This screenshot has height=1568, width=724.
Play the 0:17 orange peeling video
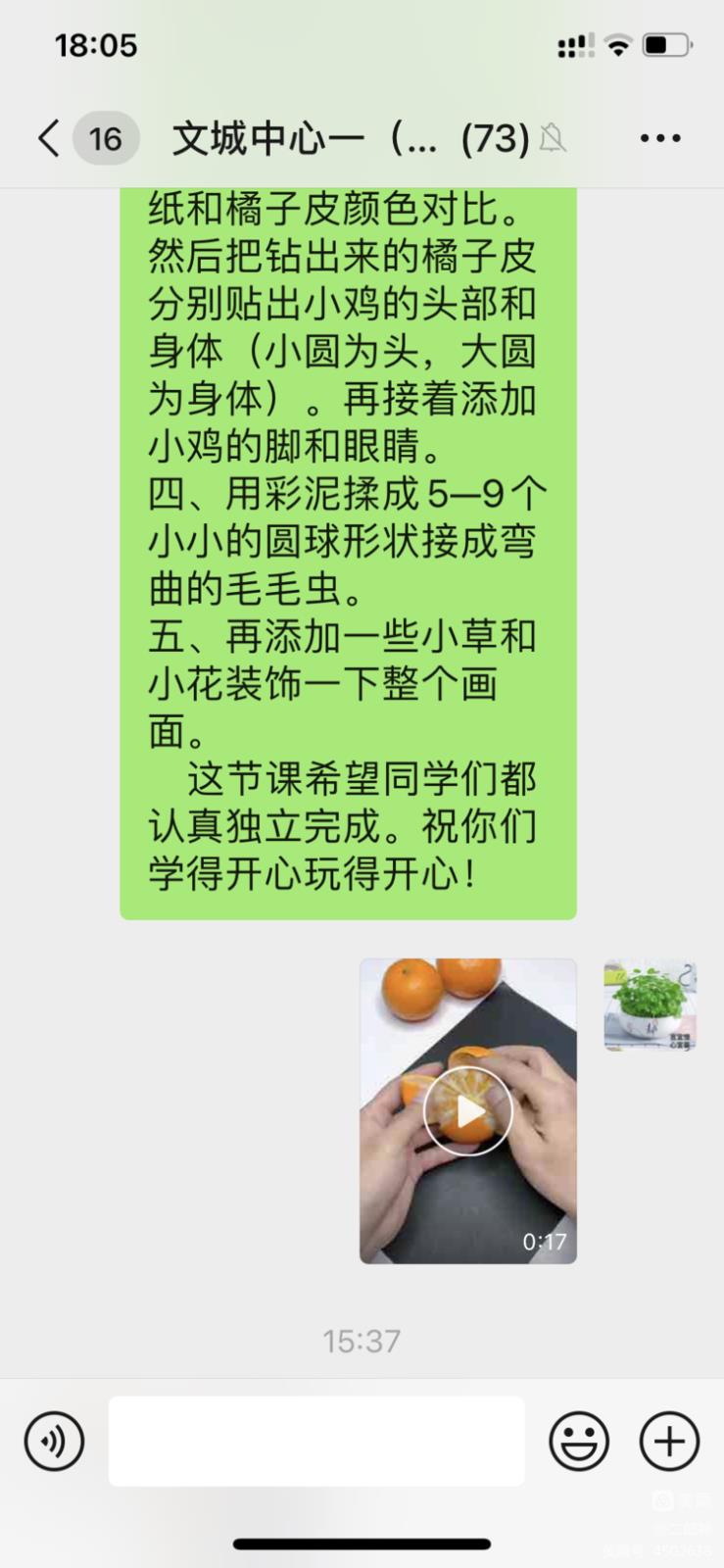coord(468,1111)
